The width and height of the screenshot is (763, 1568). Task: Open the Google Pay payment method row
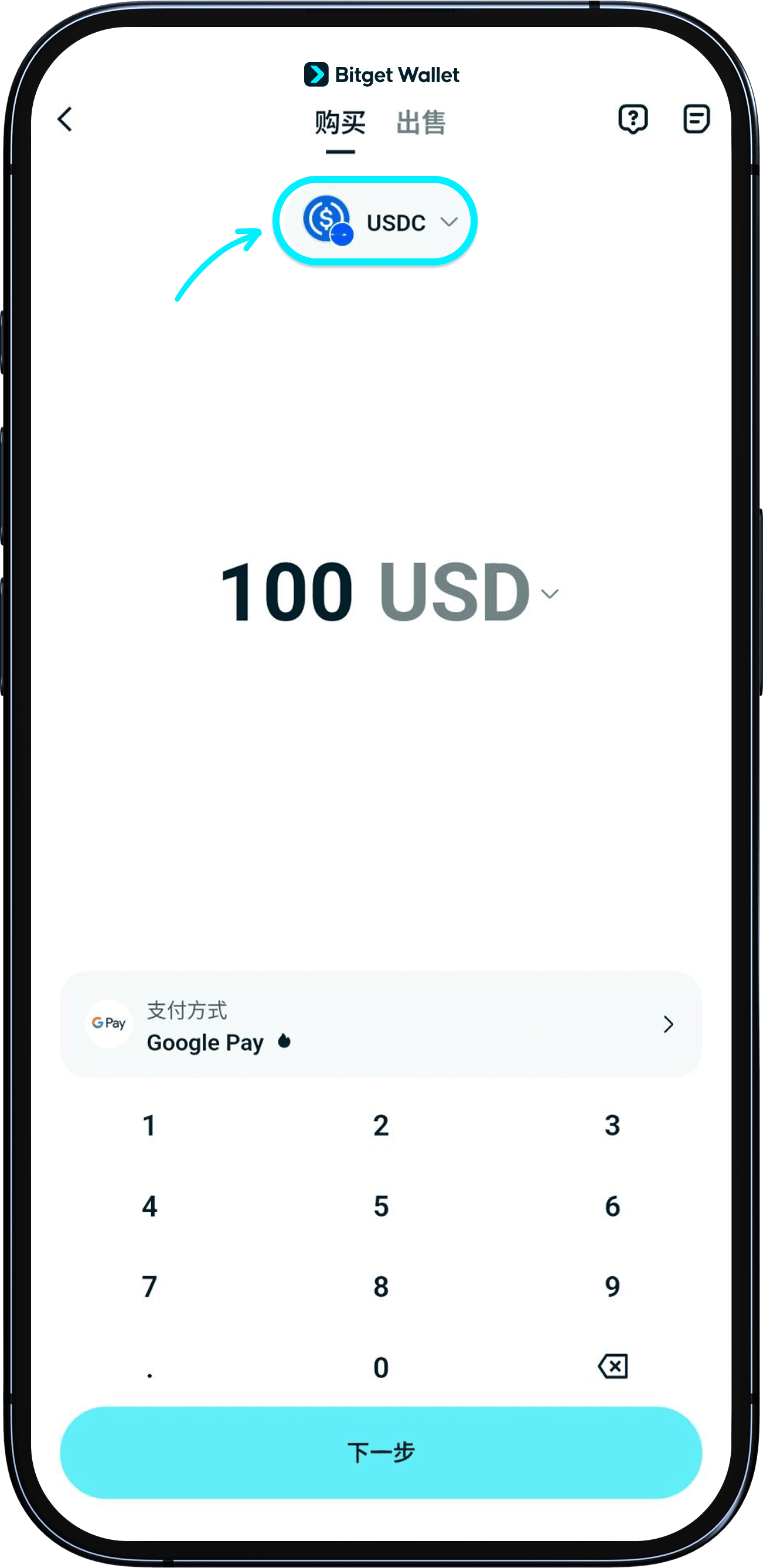(x=381, y=1025)
